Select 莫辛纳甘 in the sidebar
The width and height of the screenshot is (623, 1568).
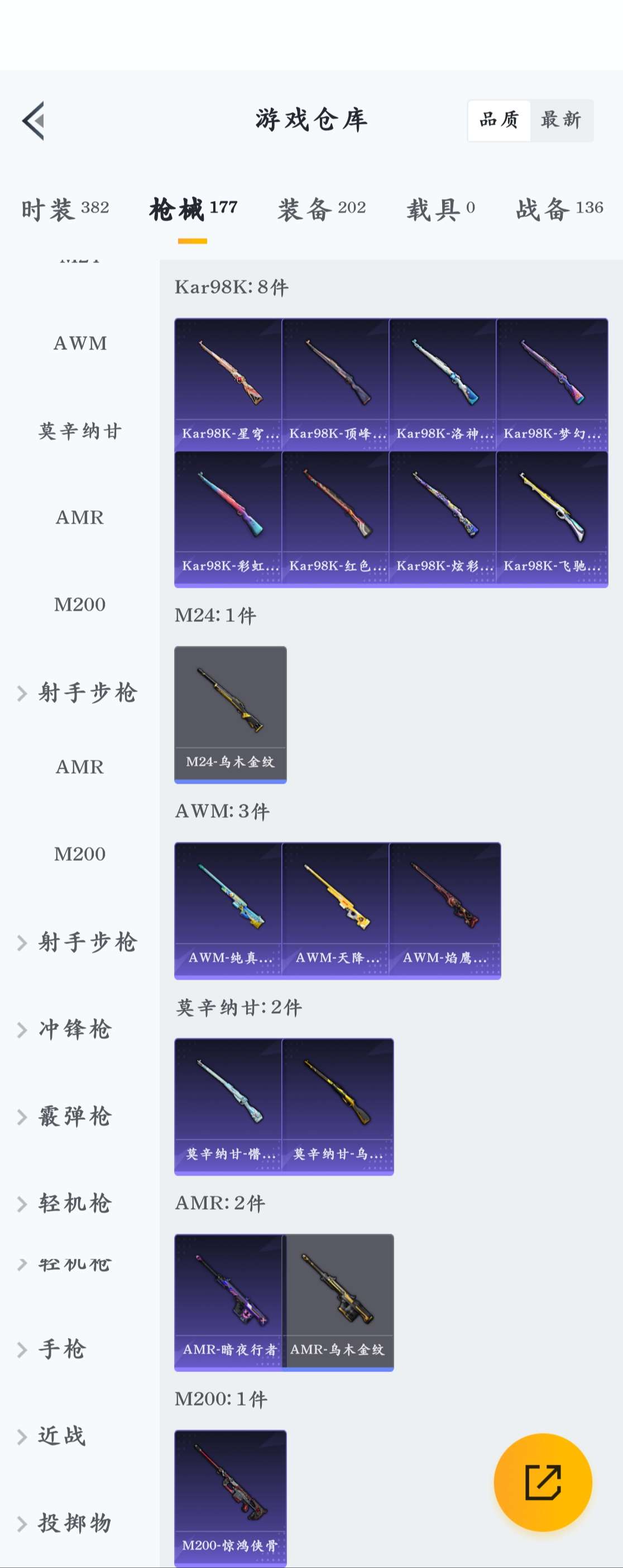(x=80, y=431)
